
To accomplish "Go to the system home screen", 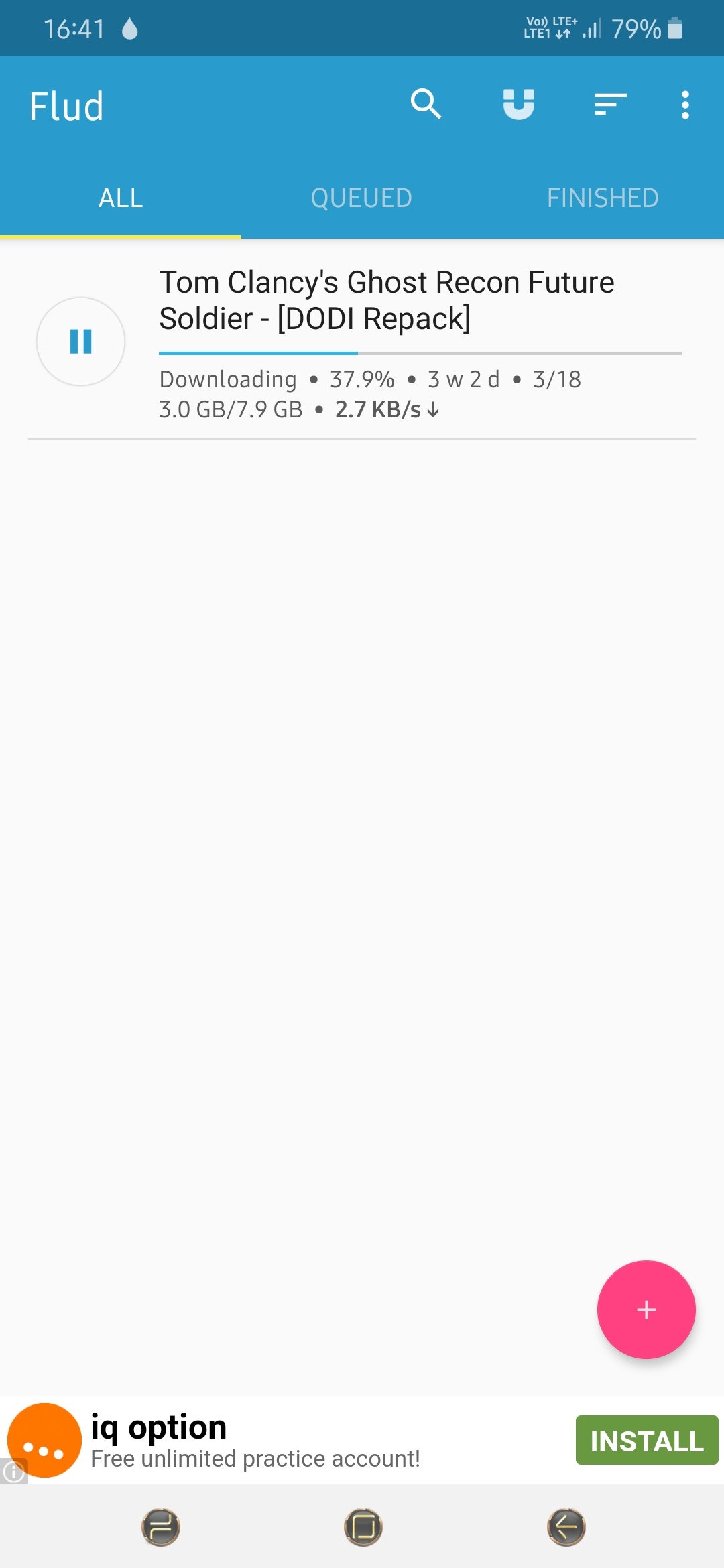I will pos(363,1527).
